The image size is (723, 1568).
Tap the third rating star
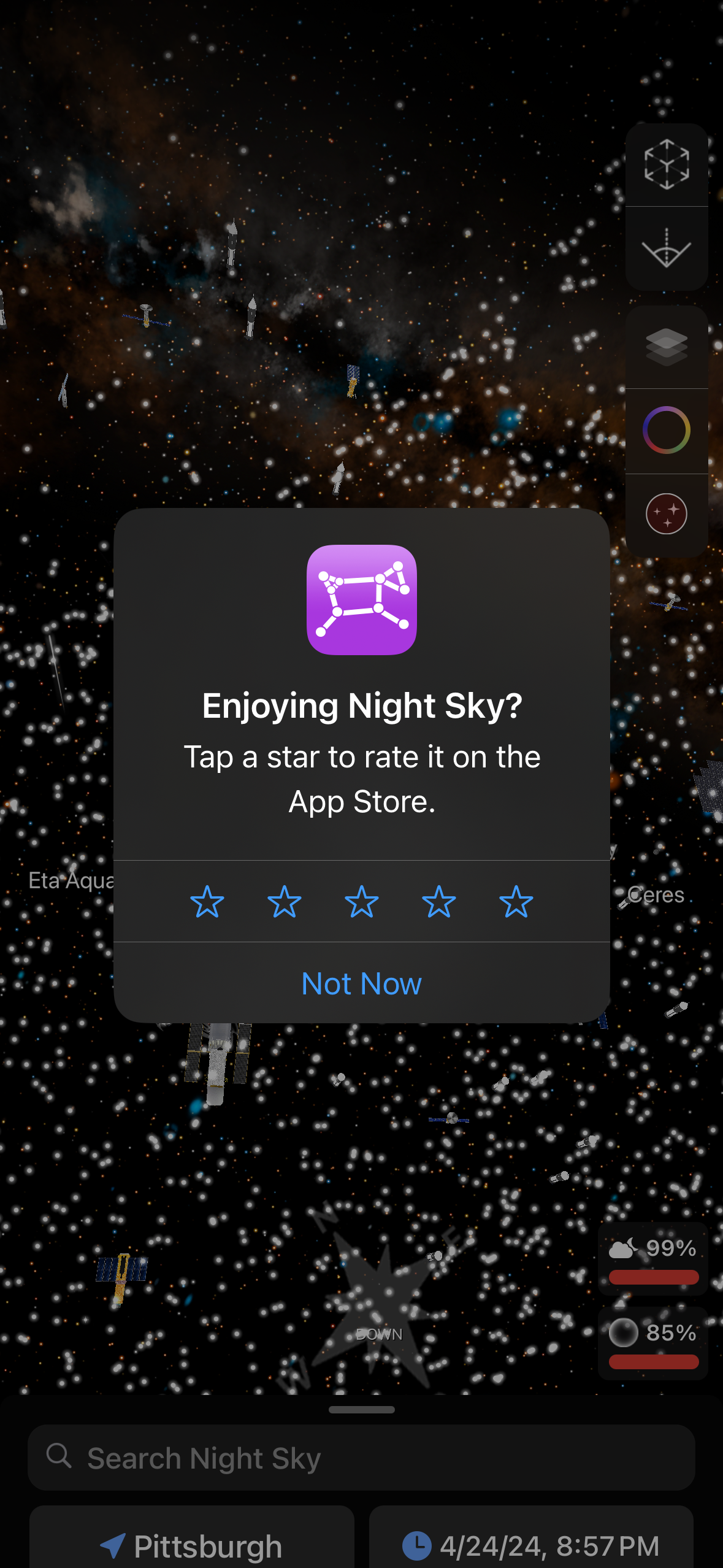tap(361, 902)
